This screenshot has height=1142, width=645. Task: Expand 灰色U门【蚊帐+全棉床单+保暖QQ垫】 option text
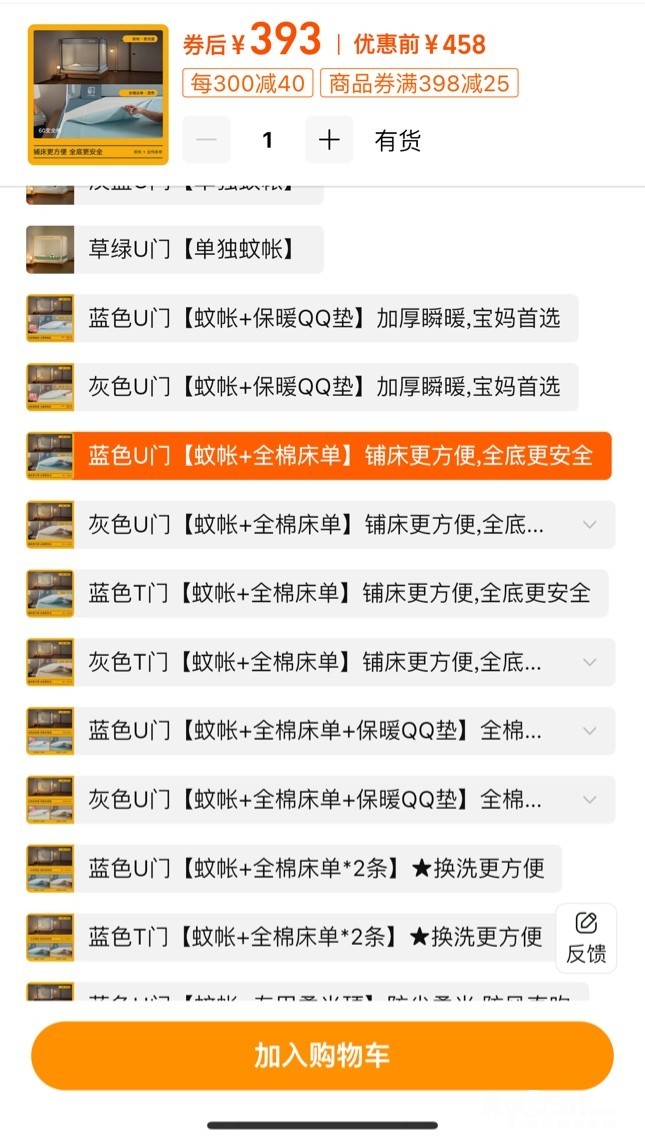(x=589, y=800)
